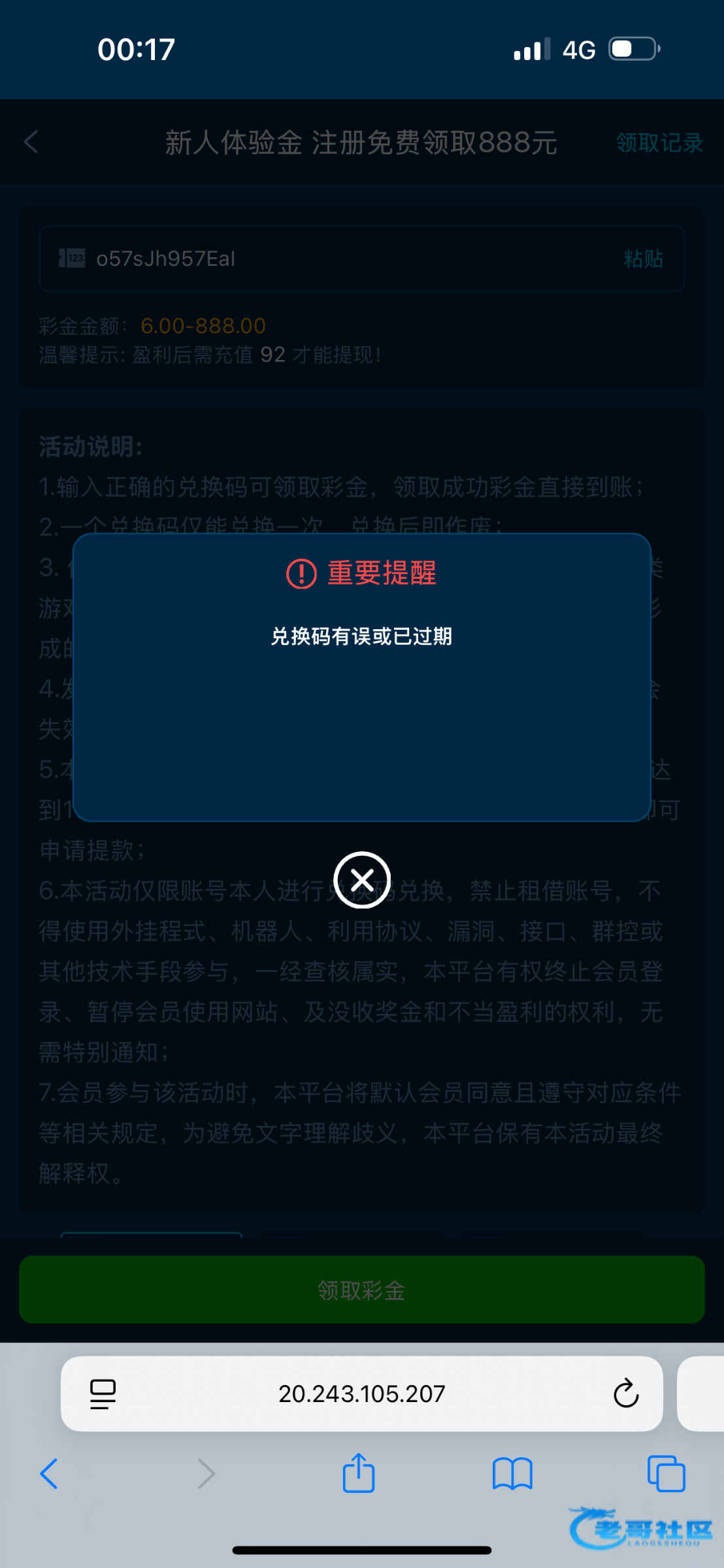The height and width of the screenshot is (1568, 724).
Task: Open the Safari page settings menu
Action: pyautogui.click(x=103, y=1394)
